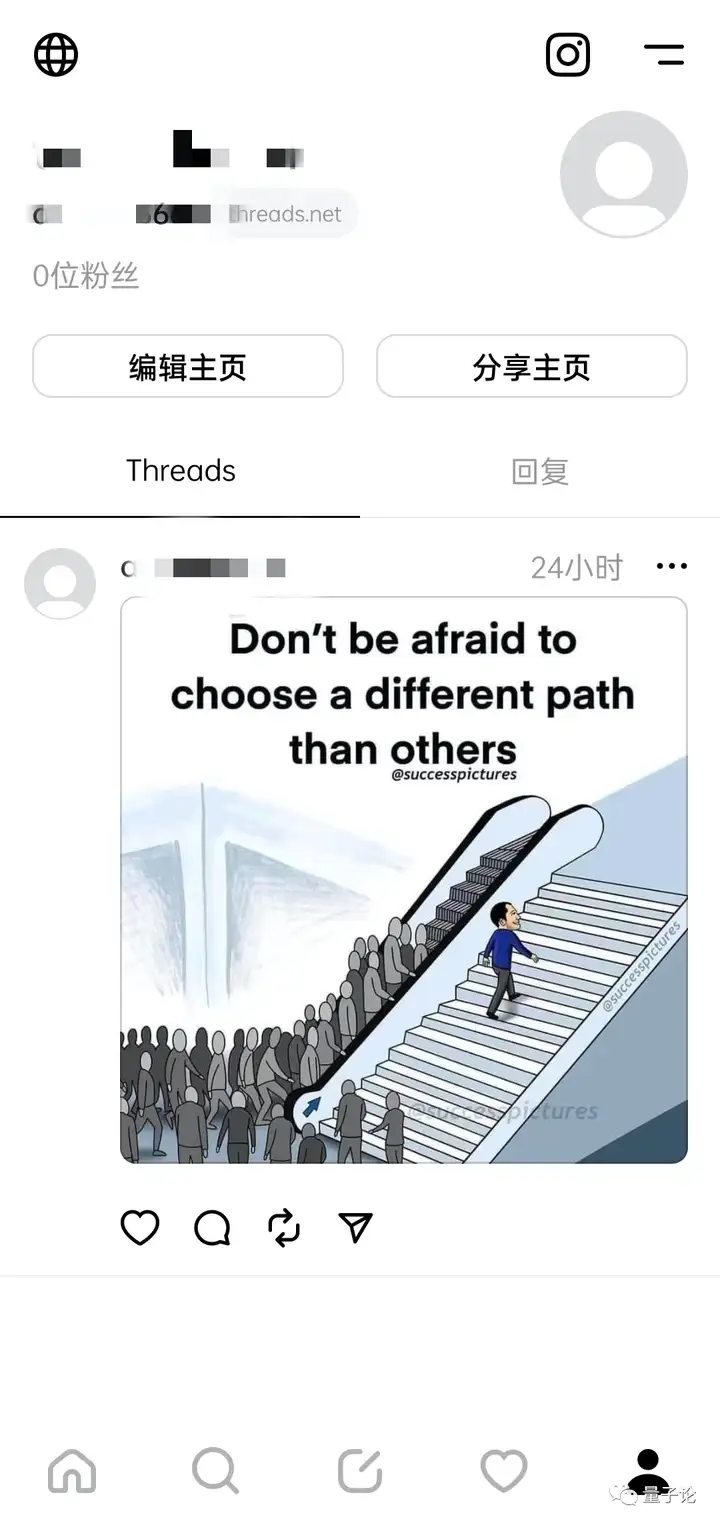The height and width of the screenshot is (1527, 720).
Task: Open the escalator post image
Action: click(x=404, y=880)
